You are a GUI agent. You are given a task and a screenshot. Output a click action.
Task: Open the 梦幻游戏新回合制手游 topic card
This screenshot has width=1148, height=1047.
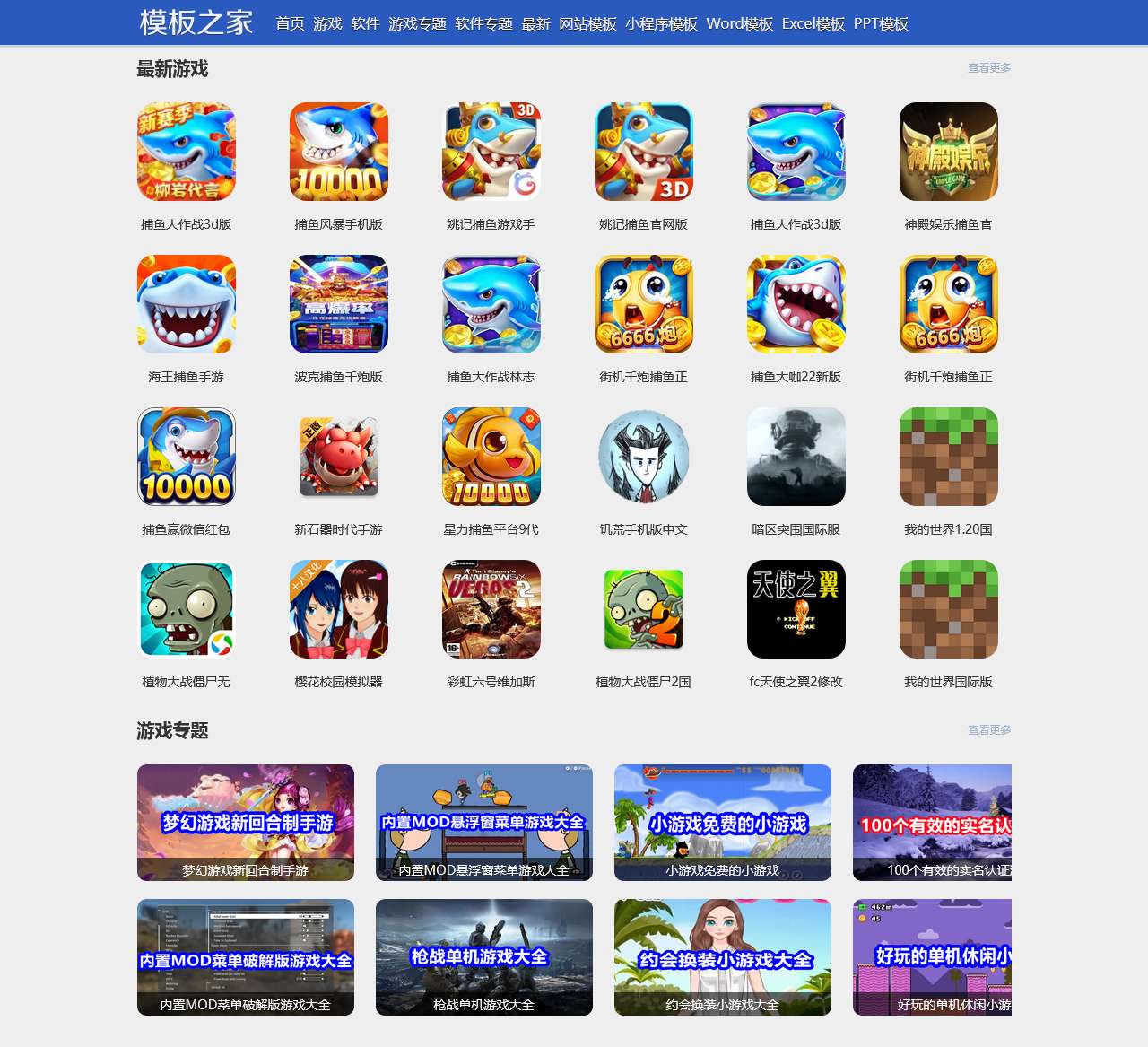(x=246, y=823)
